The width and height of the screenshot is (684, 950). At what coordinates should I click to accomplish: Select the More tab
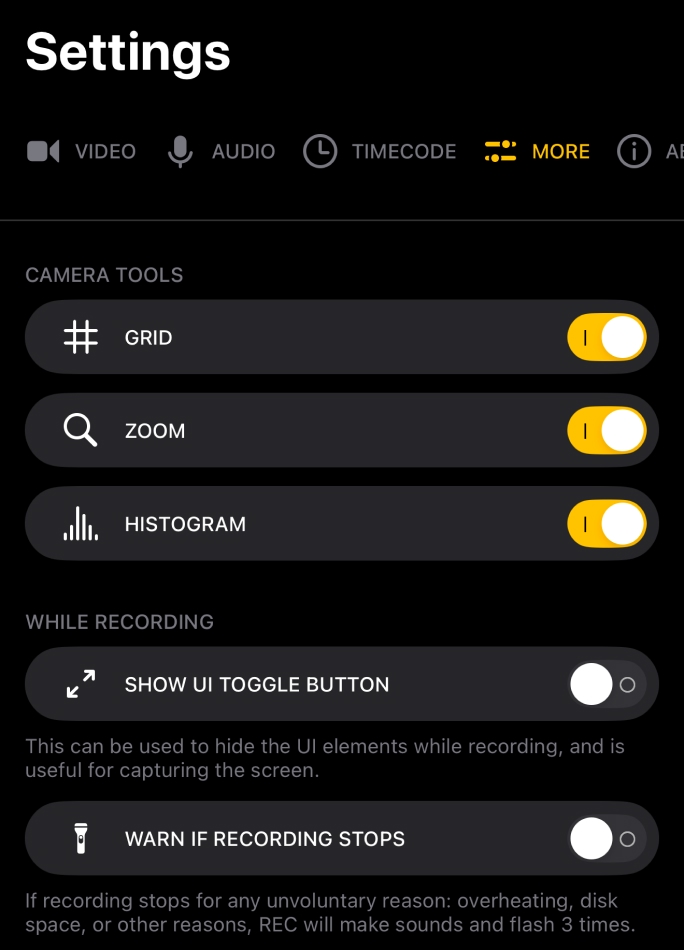coord(537,152)
